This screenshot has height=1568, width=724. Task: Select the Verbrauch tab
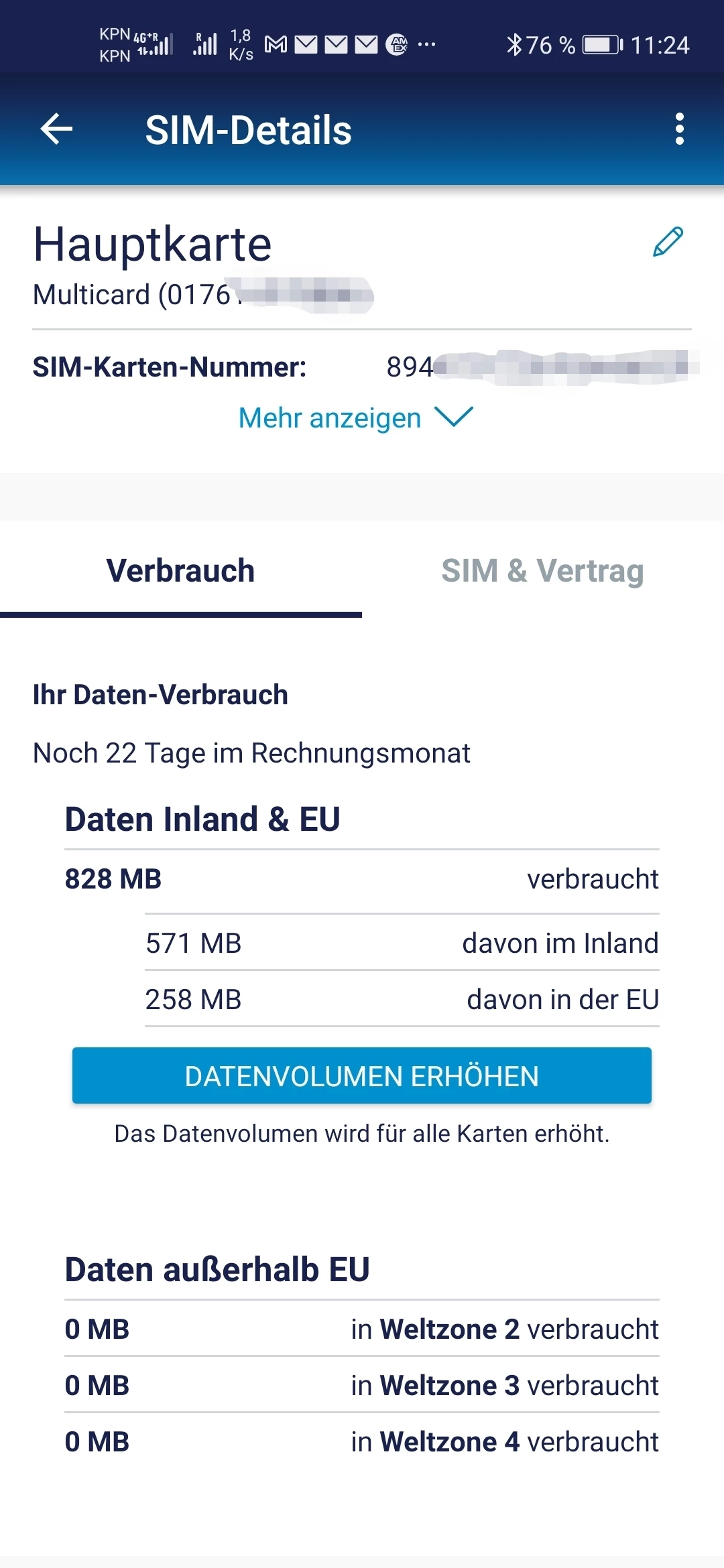click(180, 572)
